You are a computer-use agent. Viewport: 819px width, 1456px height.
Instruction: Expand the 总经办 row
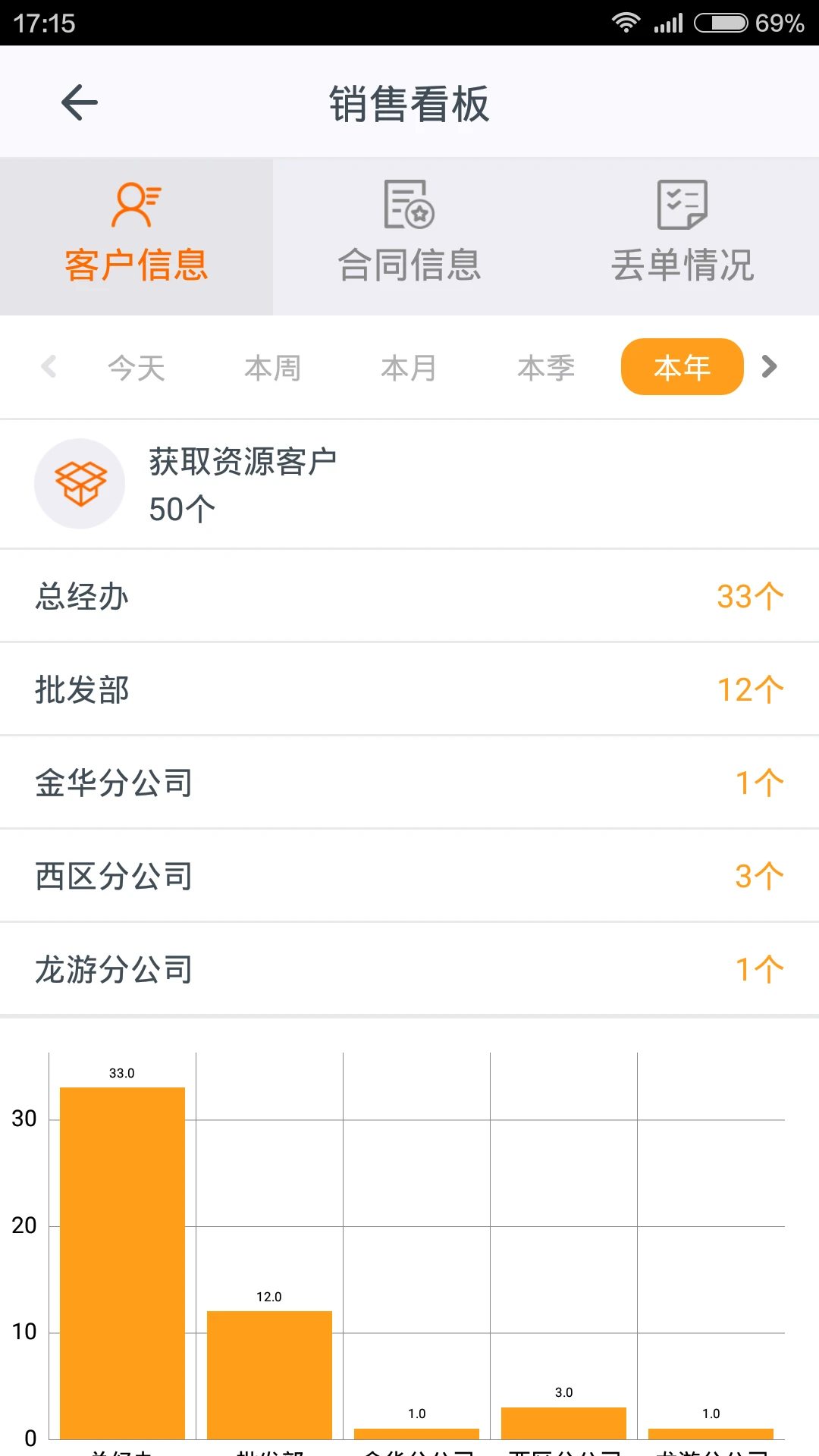pos(409,595)
